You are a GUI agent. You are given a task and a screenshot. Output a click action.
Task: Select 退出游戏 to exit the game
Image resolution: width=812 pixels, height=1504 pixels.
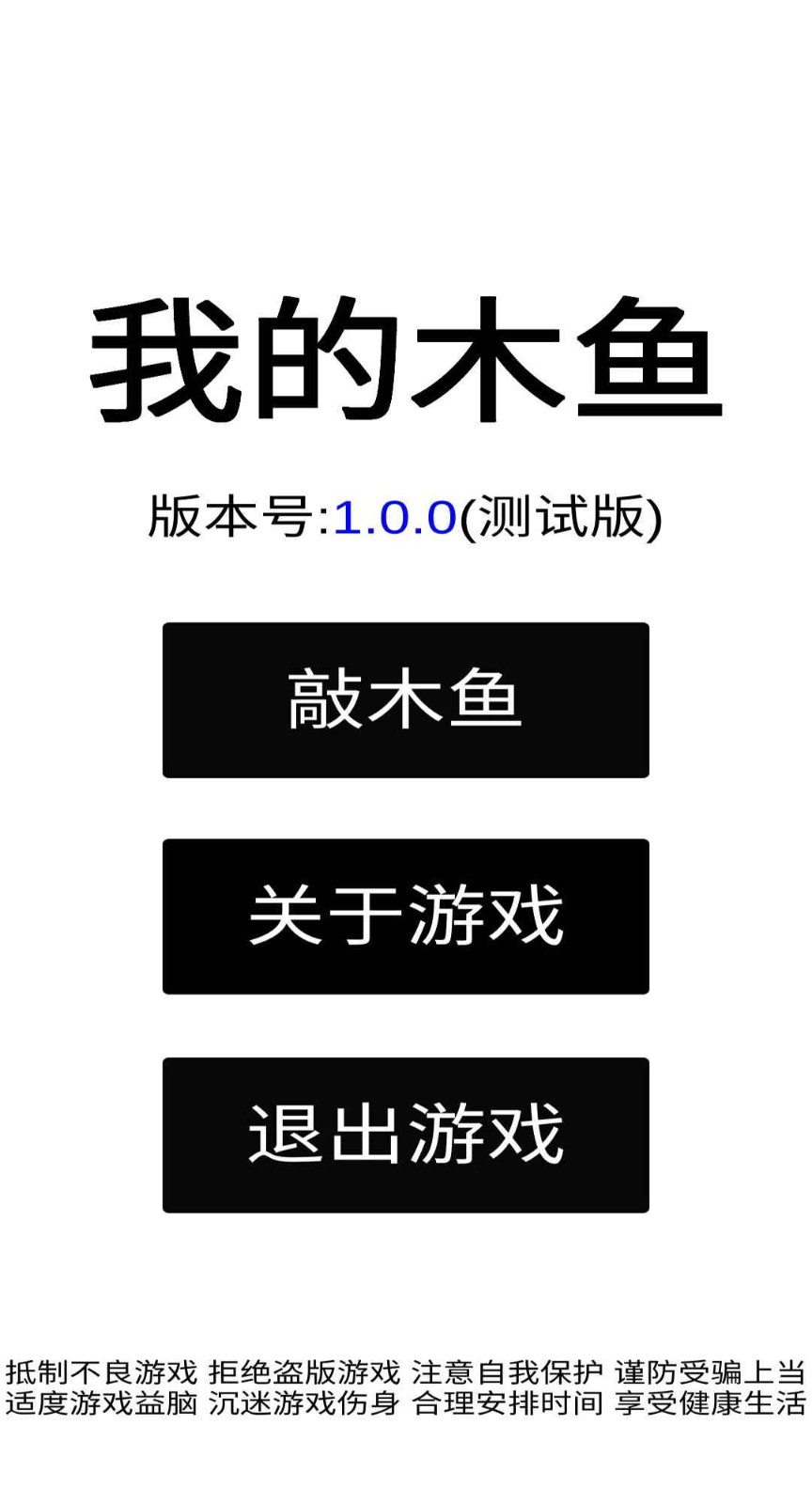(405, 1135)
